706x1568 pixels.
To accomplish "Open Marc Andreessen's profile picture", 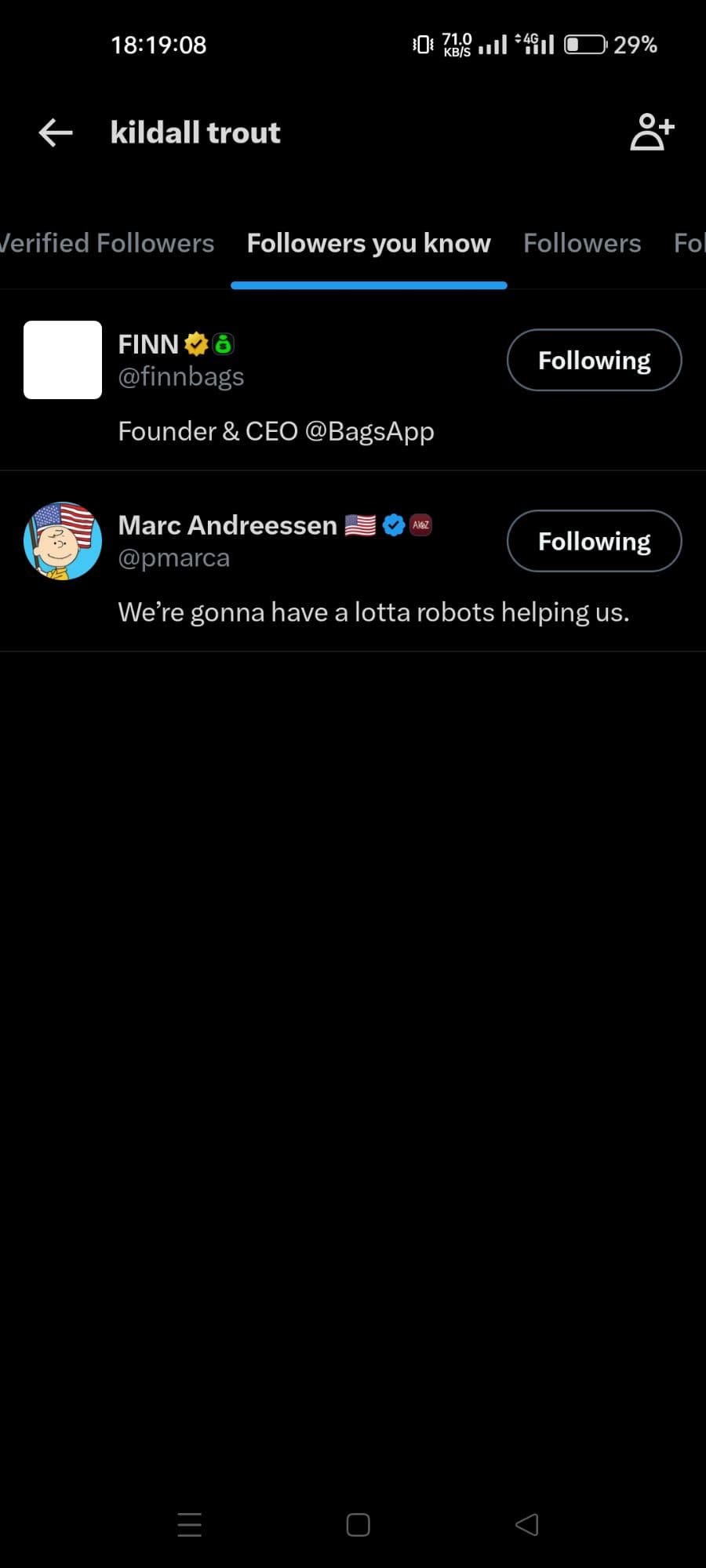I will (63, 541).
